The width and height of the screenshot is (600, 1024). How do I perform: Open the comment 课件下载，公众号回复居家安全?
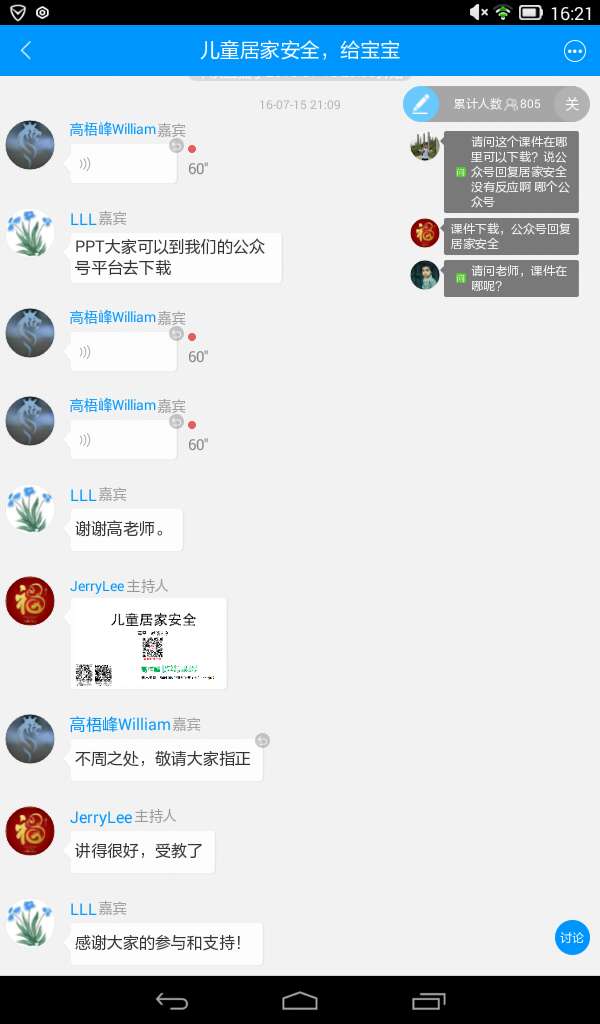tap(510, 236)
